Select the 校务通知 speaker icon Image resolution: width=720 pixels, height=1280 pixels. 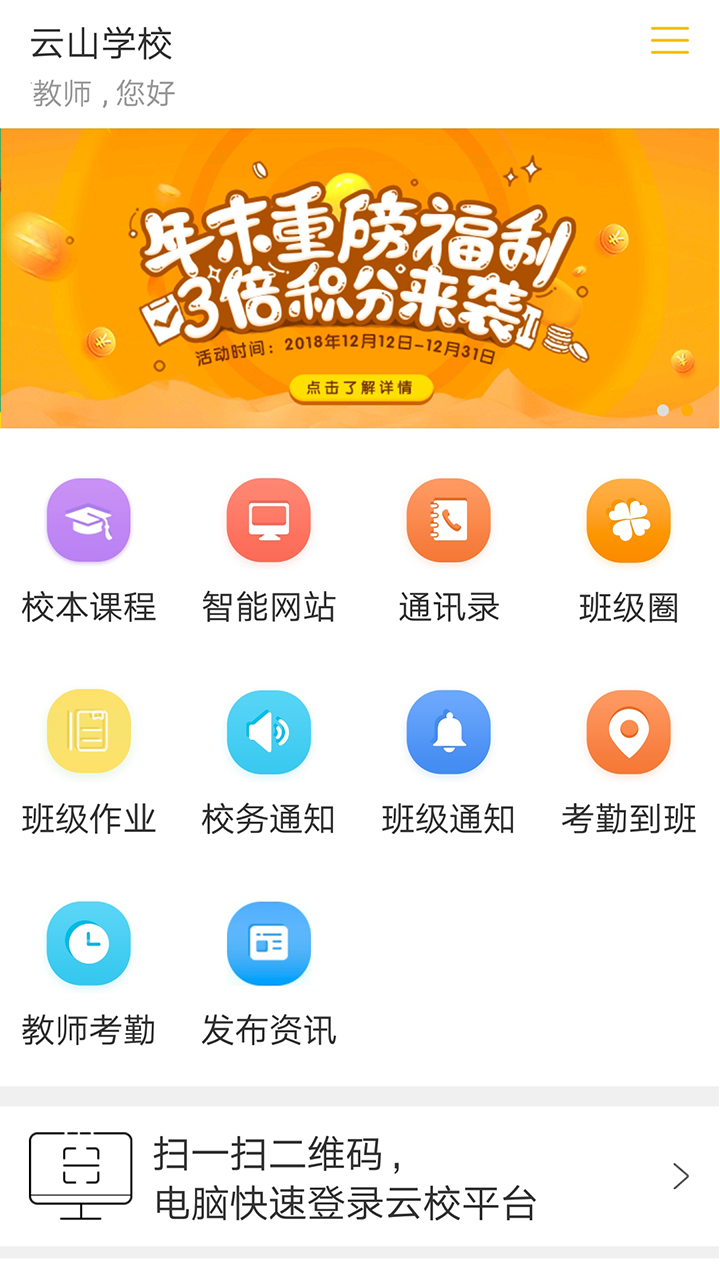pyautogui.click(x=268, y=731)
